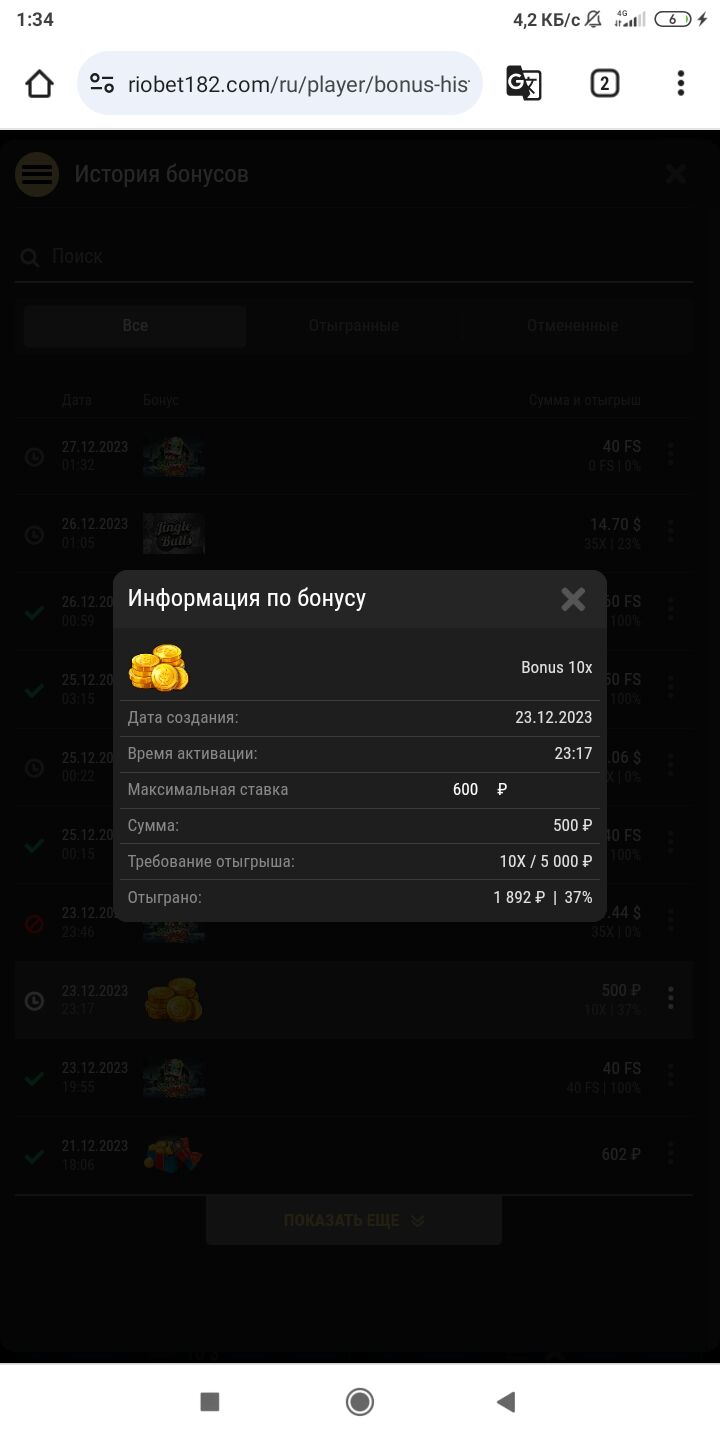Tap the Android back button
The height and width of the screenshot is (1440, 720).
(x=506, y=1402)
